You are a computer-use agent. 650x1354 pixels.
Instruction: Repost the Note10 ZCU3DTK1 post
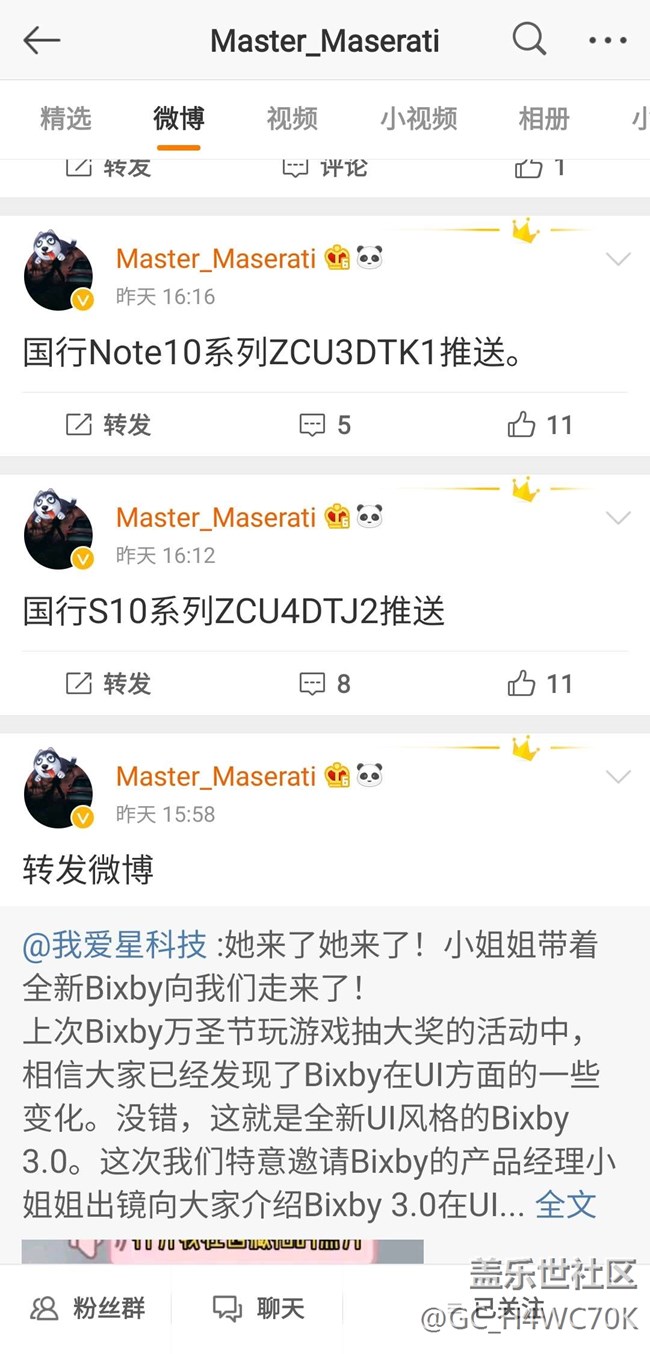pos(108,425)
